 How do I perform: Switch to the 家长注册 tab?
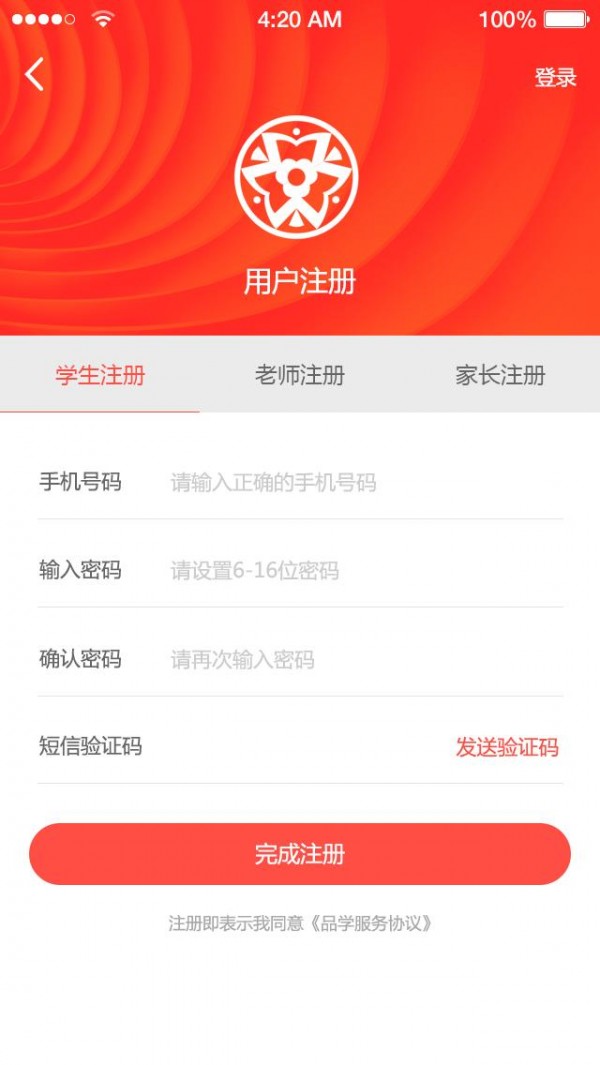(500, 376)
